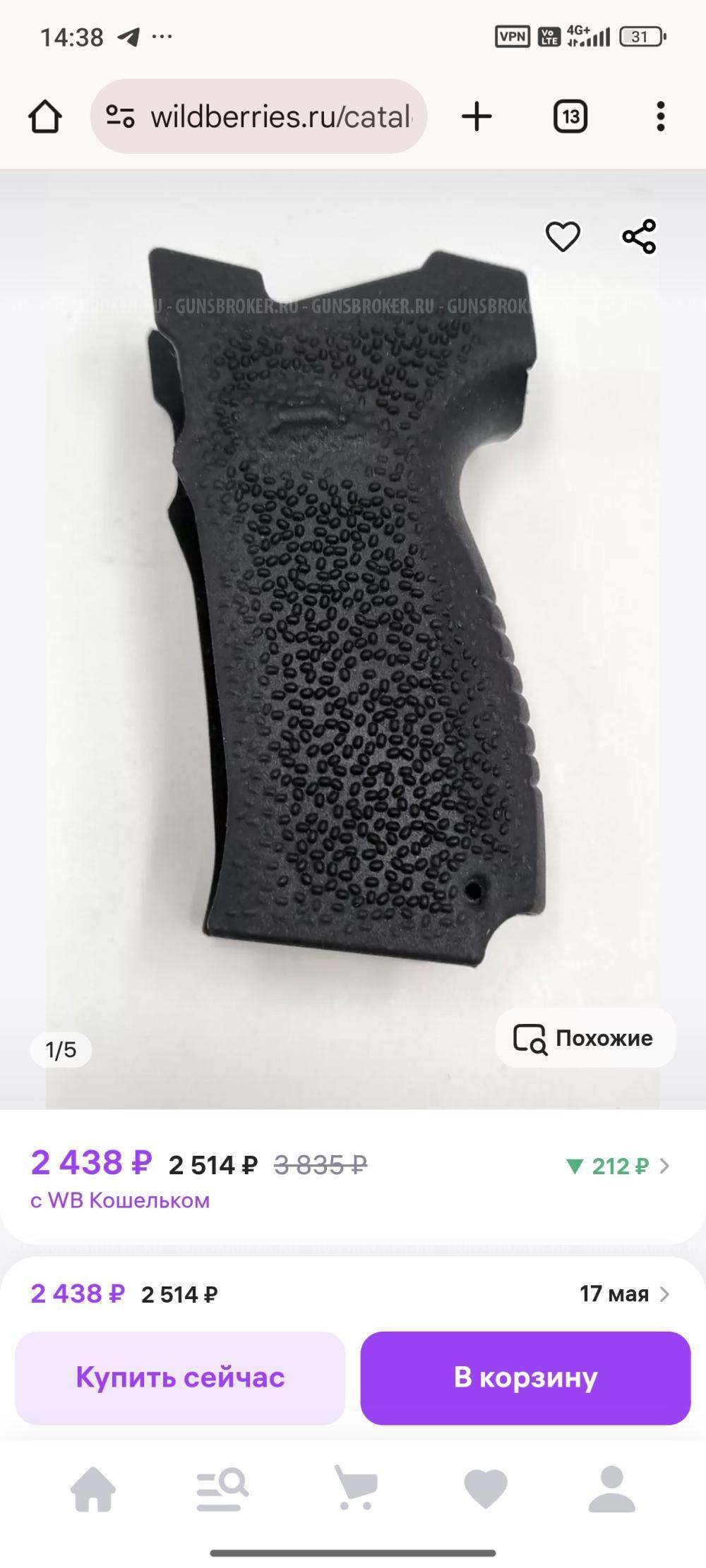The width and height of the screenshot is (706, 1568).
Task: Open the 212 ₽ price change details
Action: pyautogui.click(x=618, y=1166)
